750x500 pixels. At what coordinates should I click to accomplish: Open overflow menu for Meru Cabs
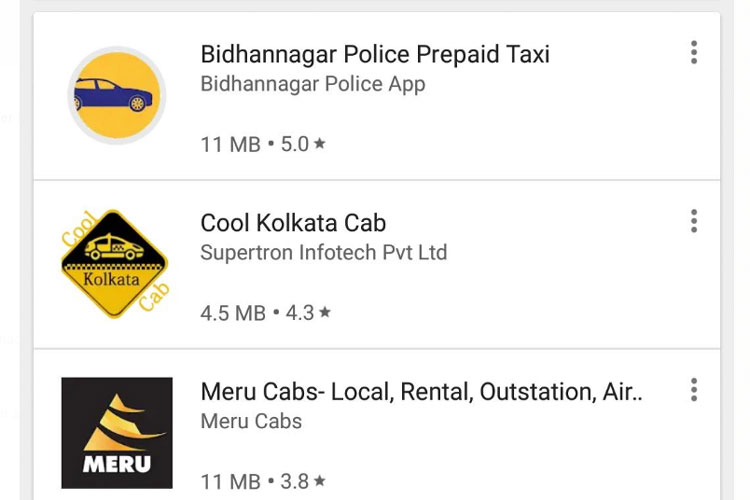point(693,390)
